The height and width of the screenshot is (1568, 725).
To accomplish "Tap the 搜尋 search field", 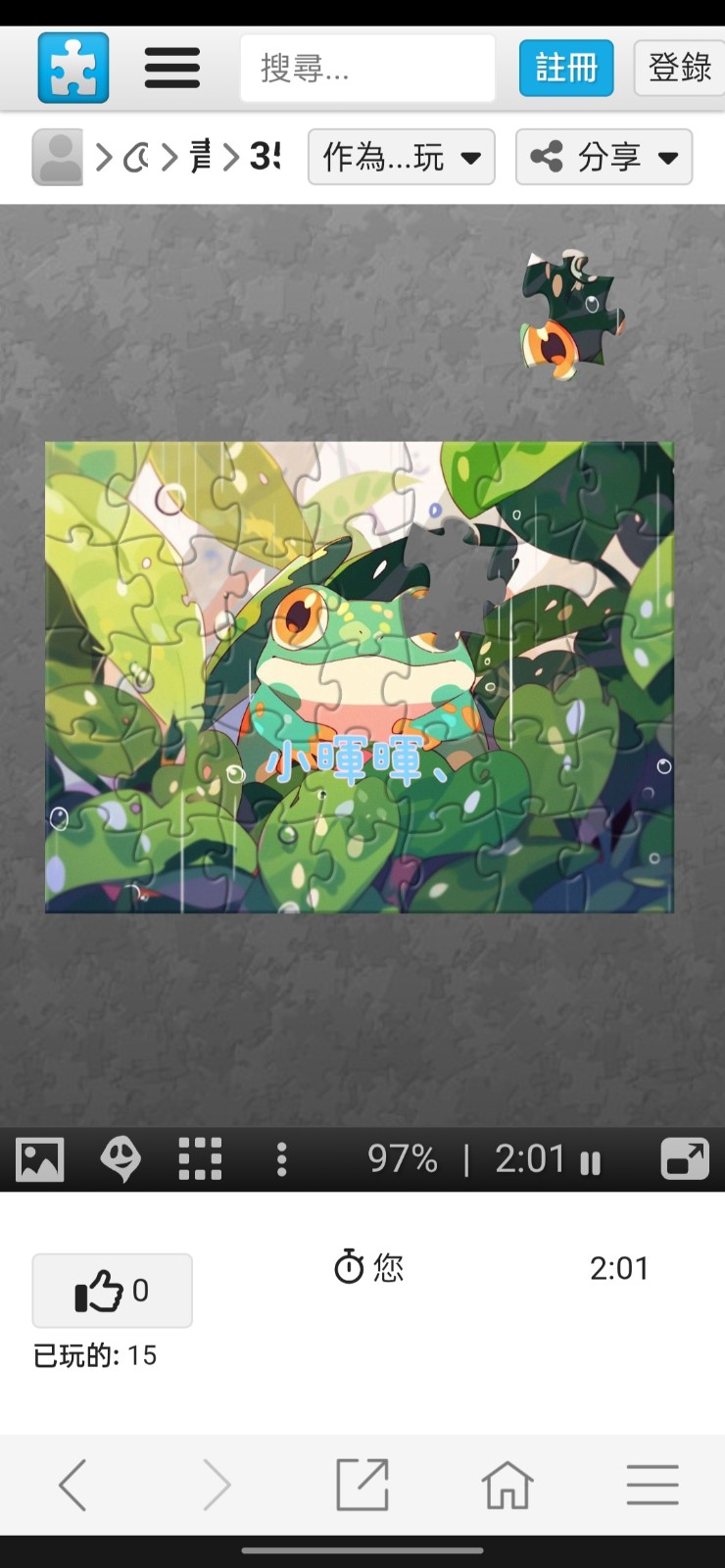I will 367,68.
